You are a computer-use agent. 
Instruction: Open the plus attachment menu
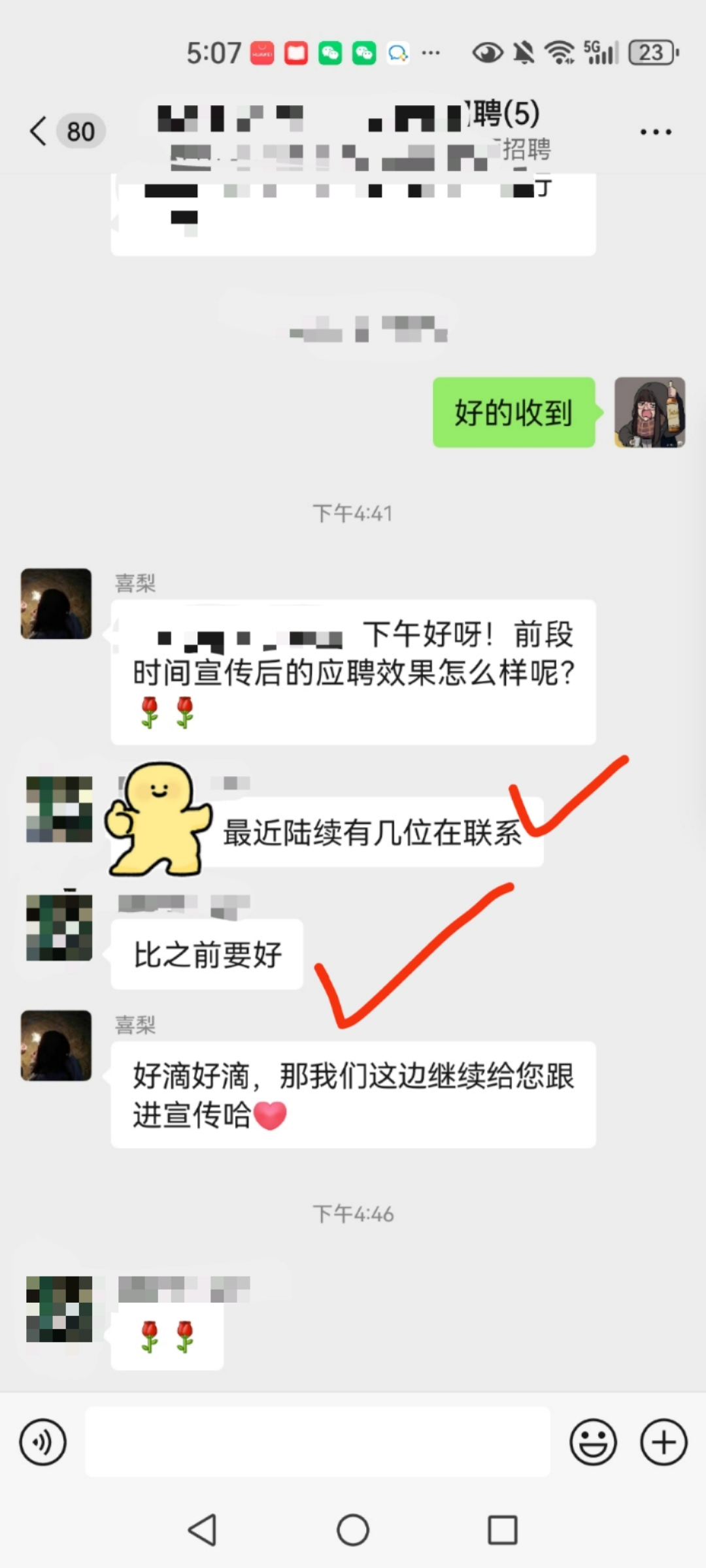(664, 1442)
